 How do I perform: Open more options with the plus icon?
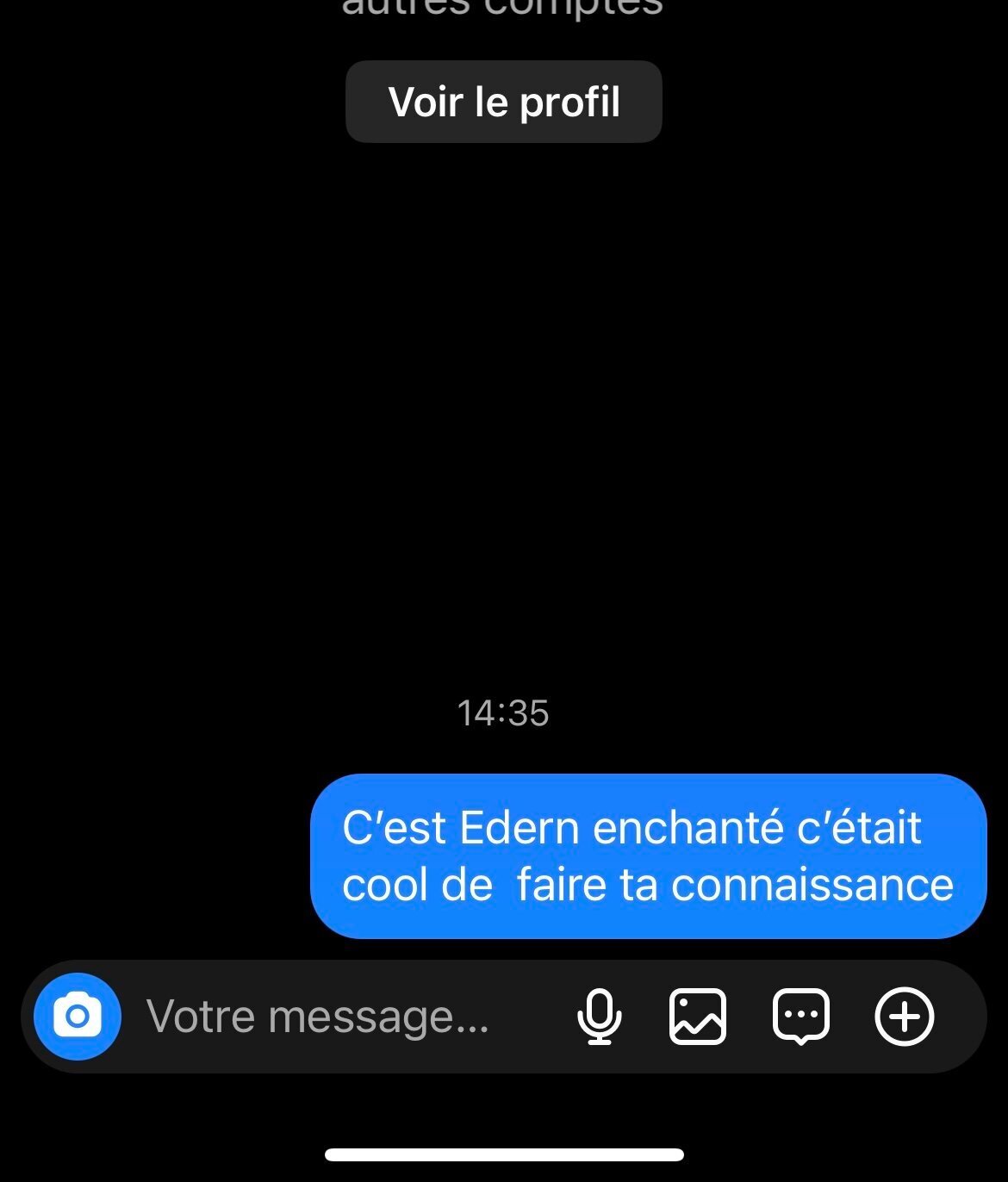coord(904,1017)
